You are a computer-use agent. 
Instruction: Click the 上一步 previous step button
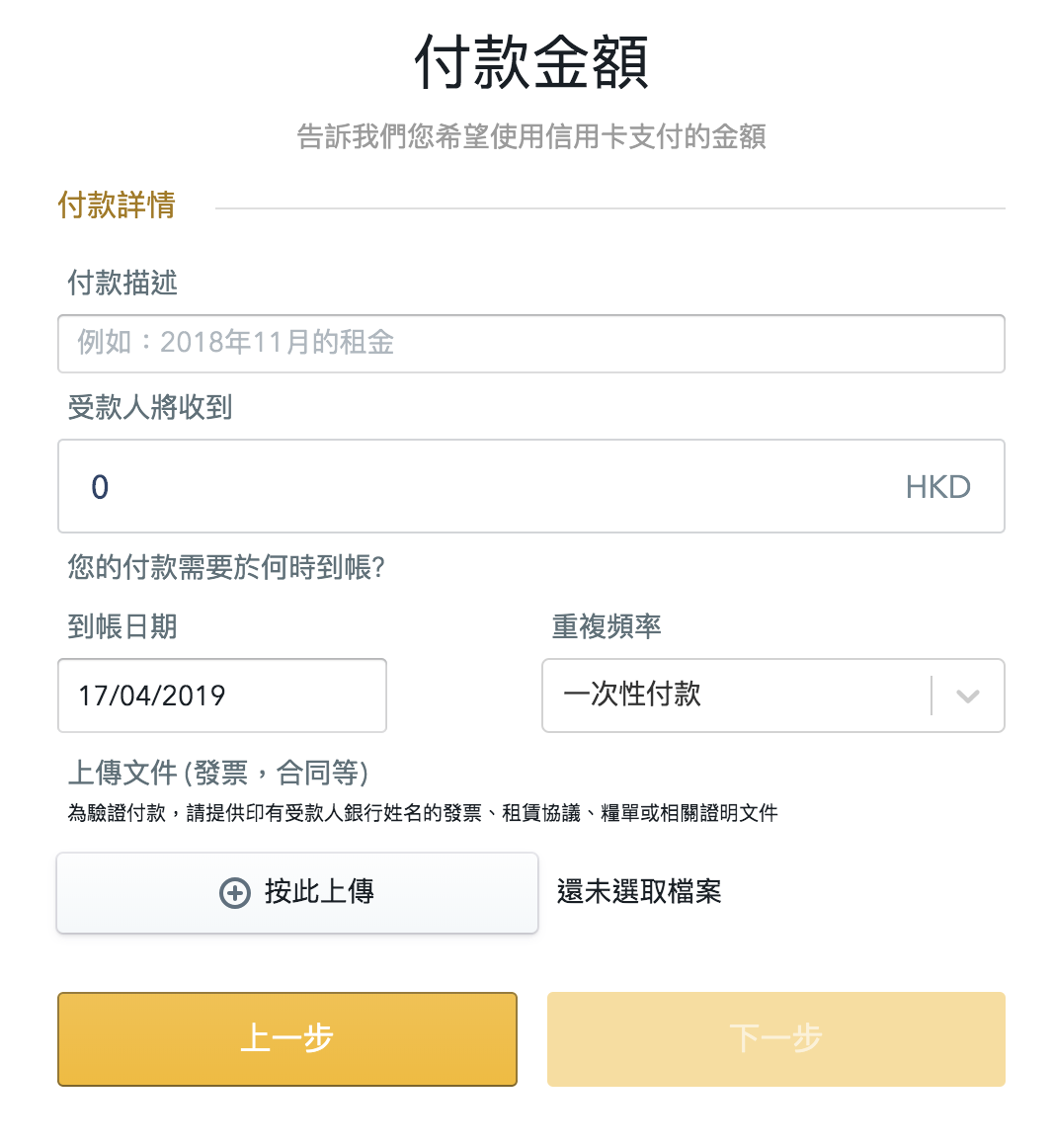(286, 1038)
